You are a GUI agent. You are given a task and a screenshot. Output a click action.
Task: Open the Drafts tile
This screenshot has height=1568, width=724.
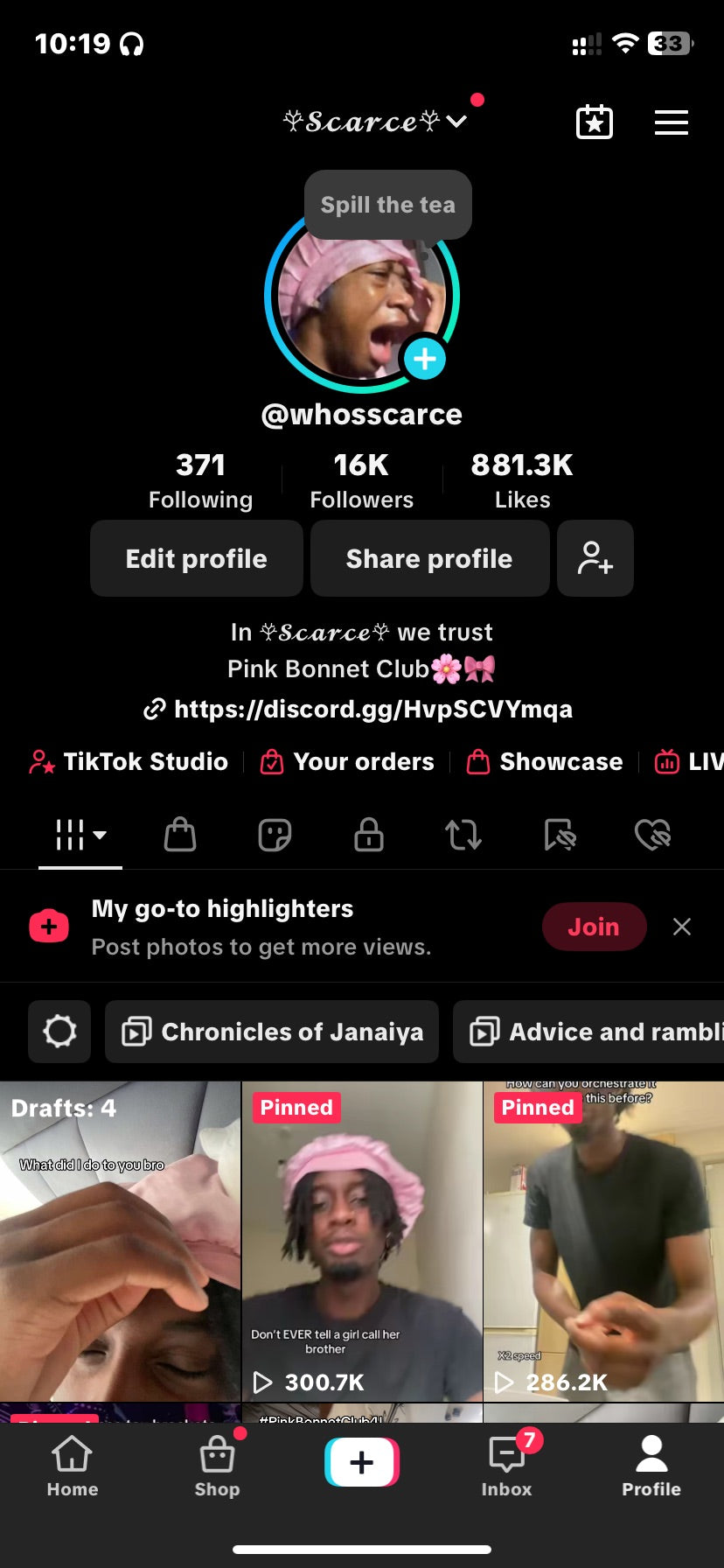point(120,1241)
